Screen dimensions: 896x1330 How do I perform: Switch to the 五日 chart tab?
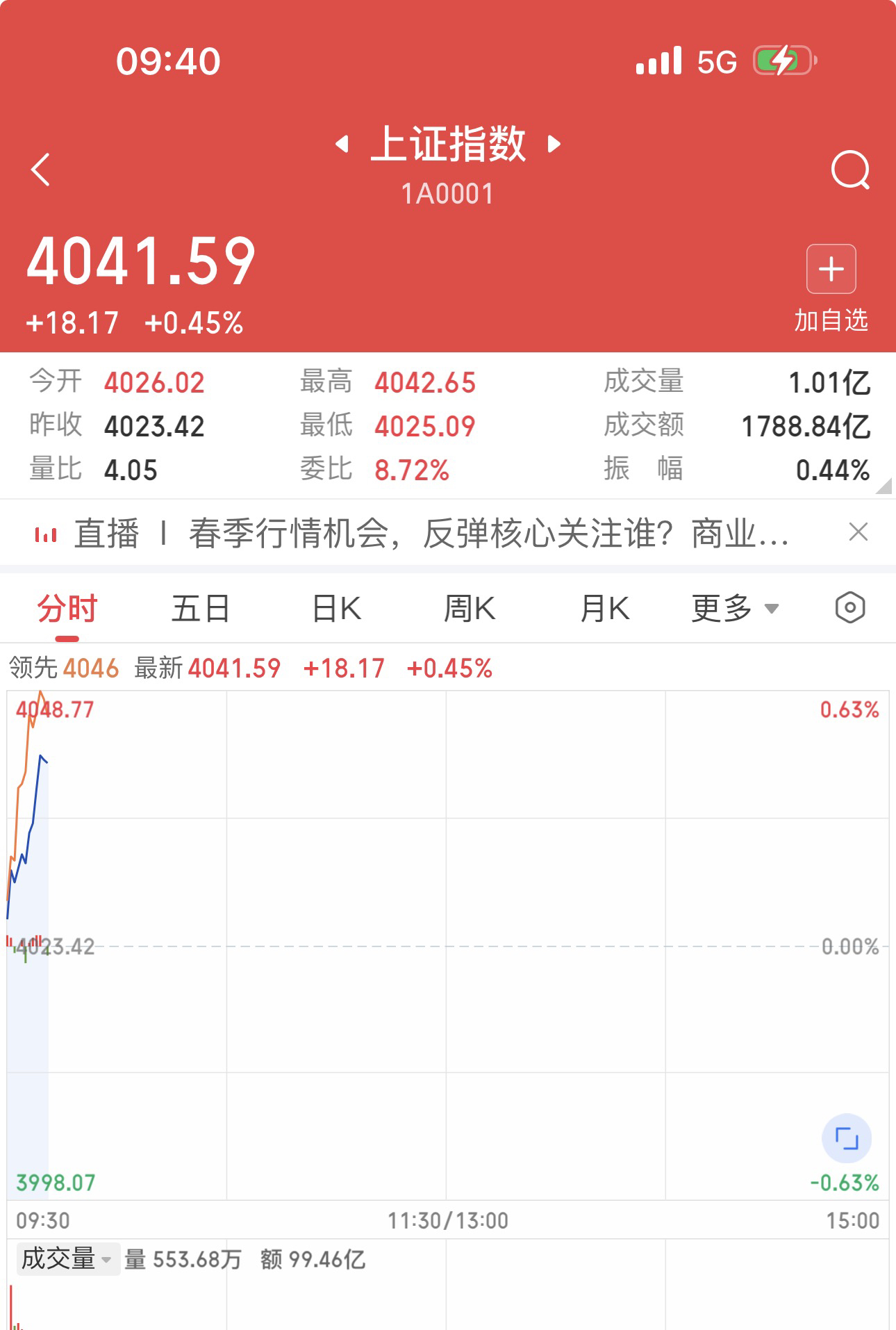tap(200, 609)
